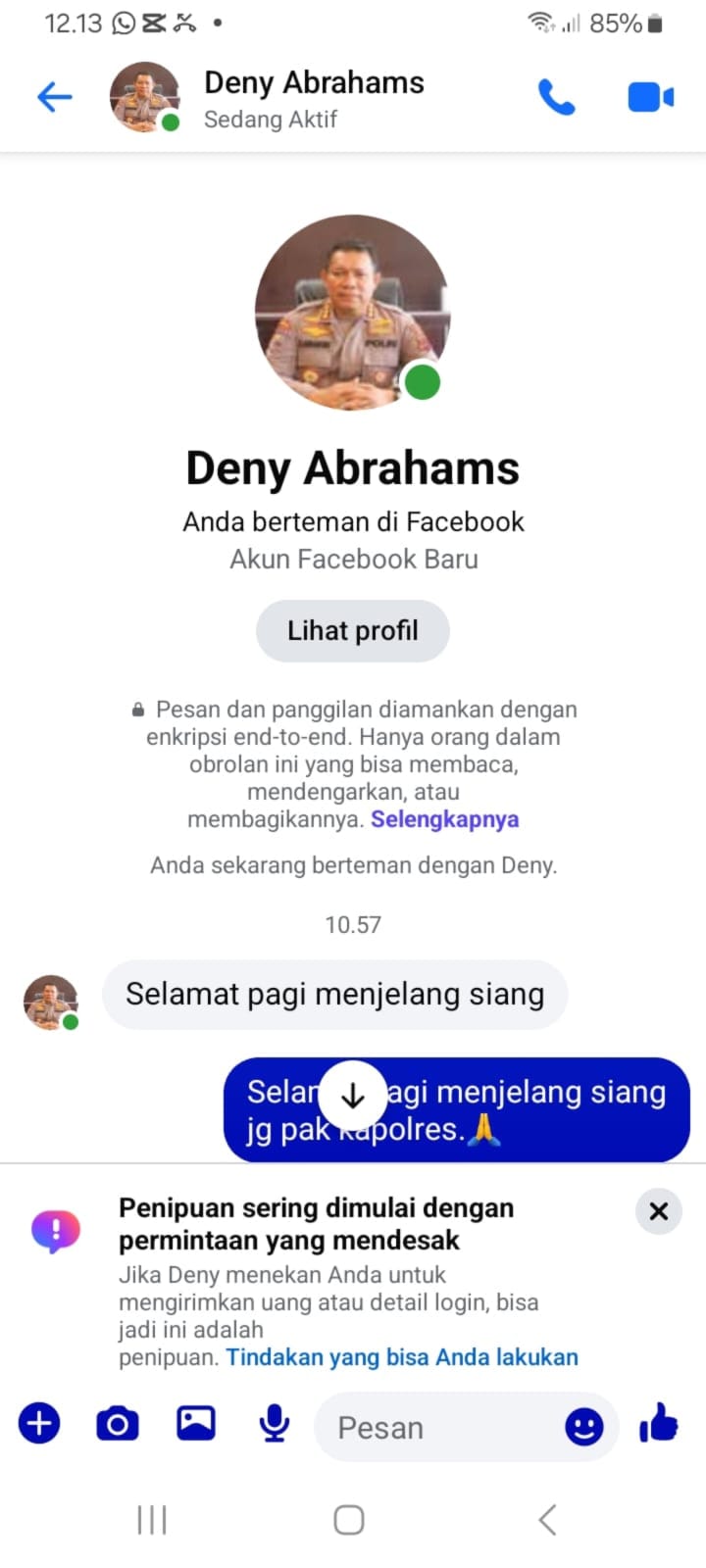Start a video call with Deny Abrahams

pos(650,97)
